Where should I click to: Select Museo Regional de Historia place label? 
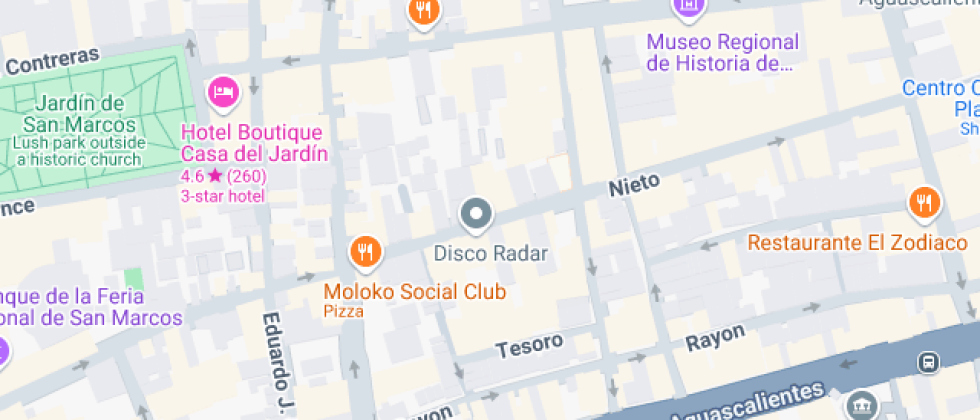pos(722,53)
